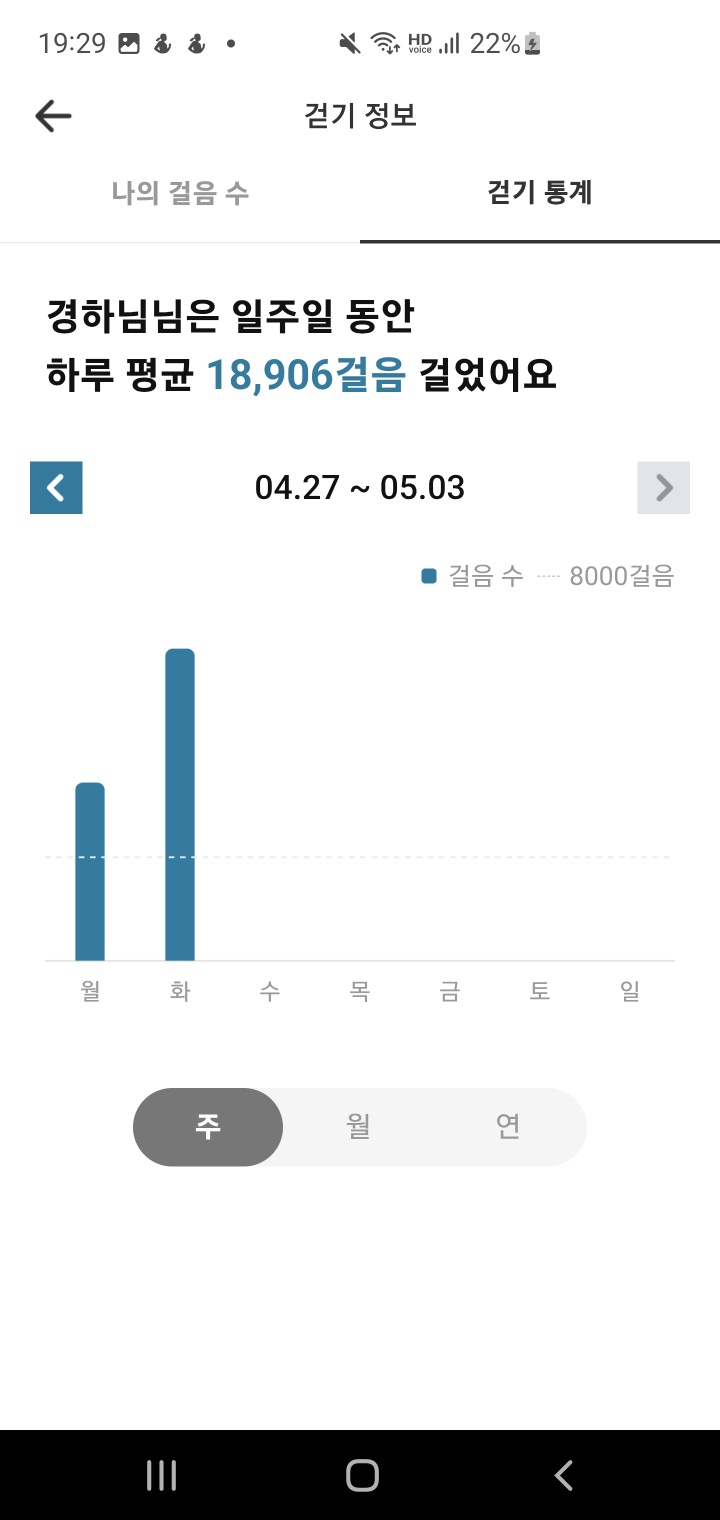Go to the phone's home screen
The height and width of the screenshot is (1520, 720).
pyautogui.click(x=361, y=1475)
